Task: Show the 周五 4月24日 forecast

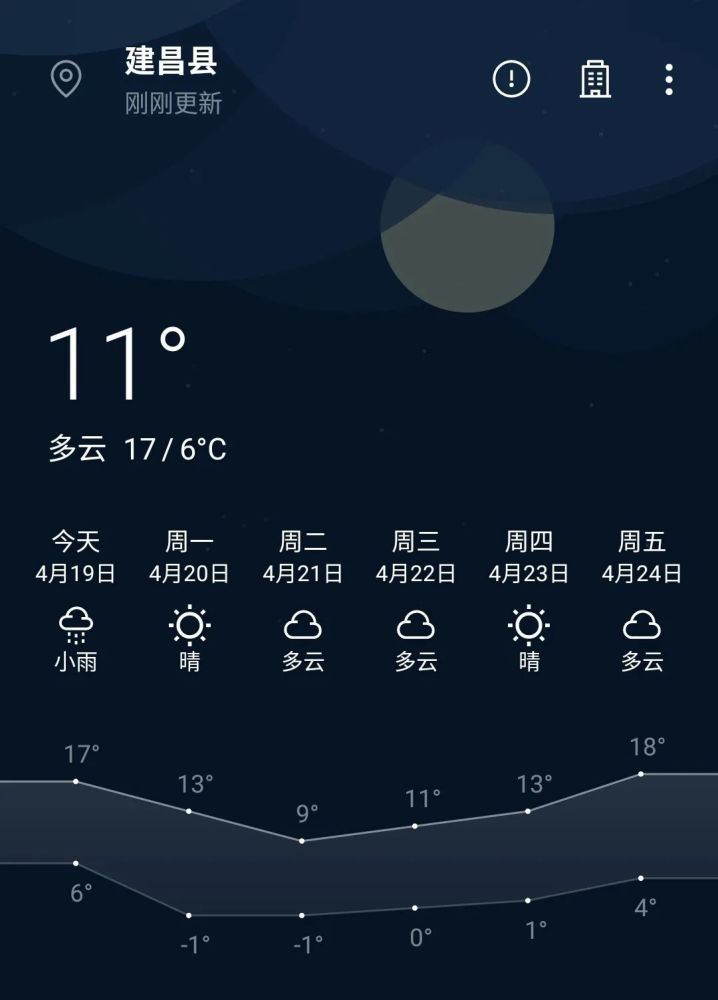Action: click(642, 600)
